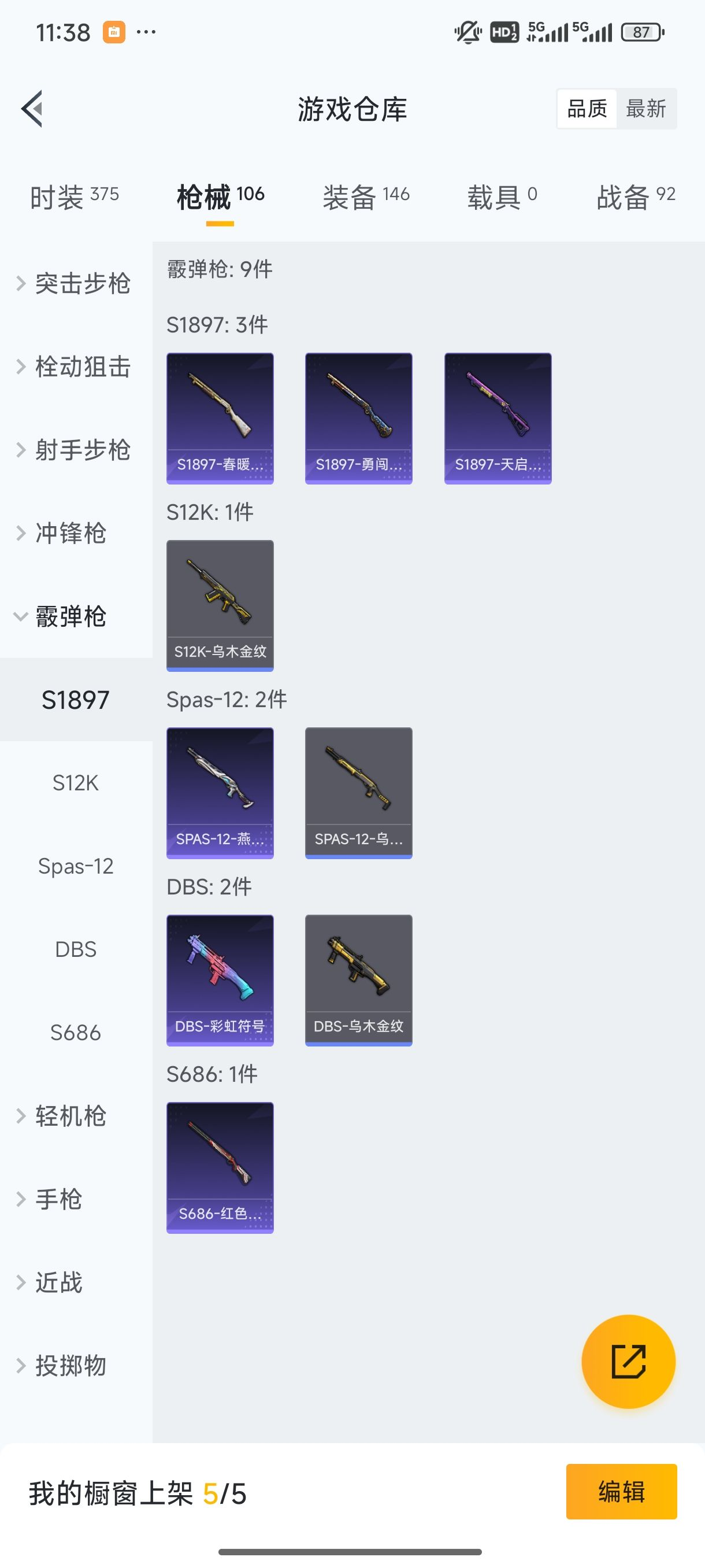The height and width of the screenshot is (1568, 705).
Task: Select the S12K-乌木金纹 weapon skin
Action: point(220,605)
